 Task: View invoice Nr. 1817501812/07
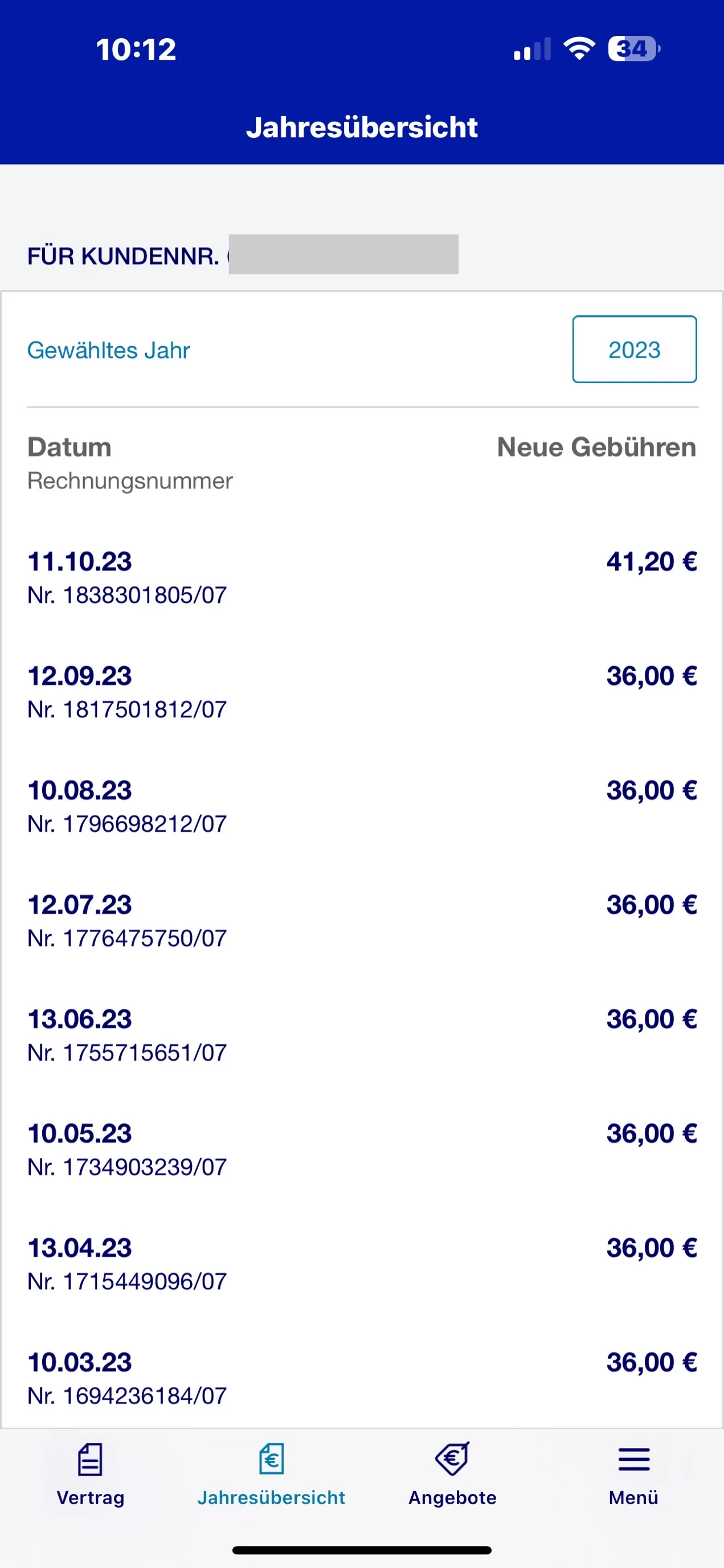(362, 692)
